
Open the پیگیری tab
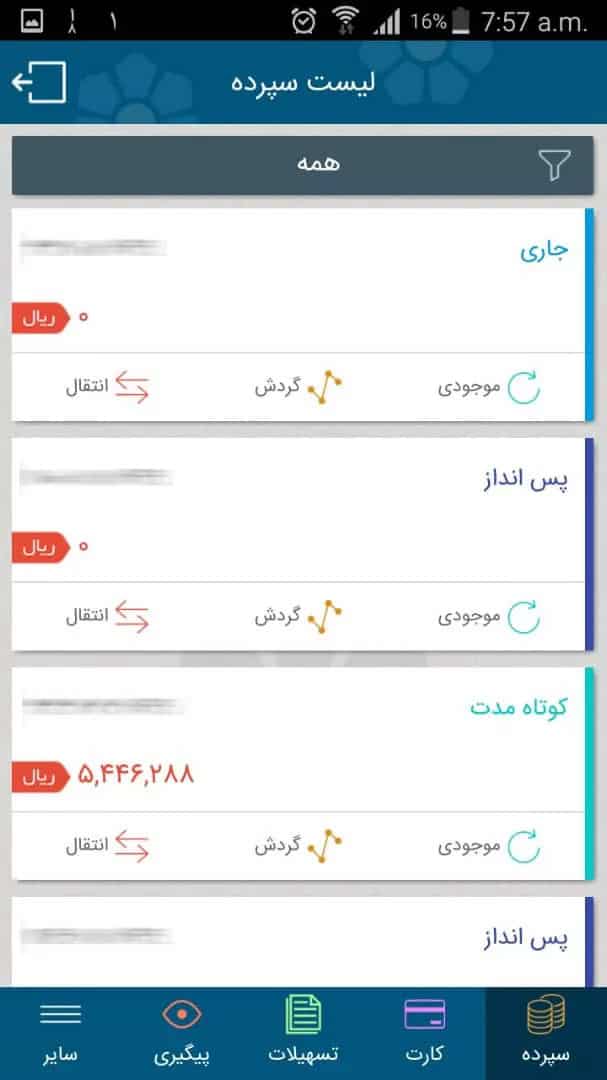click(x=181, y=1033)
